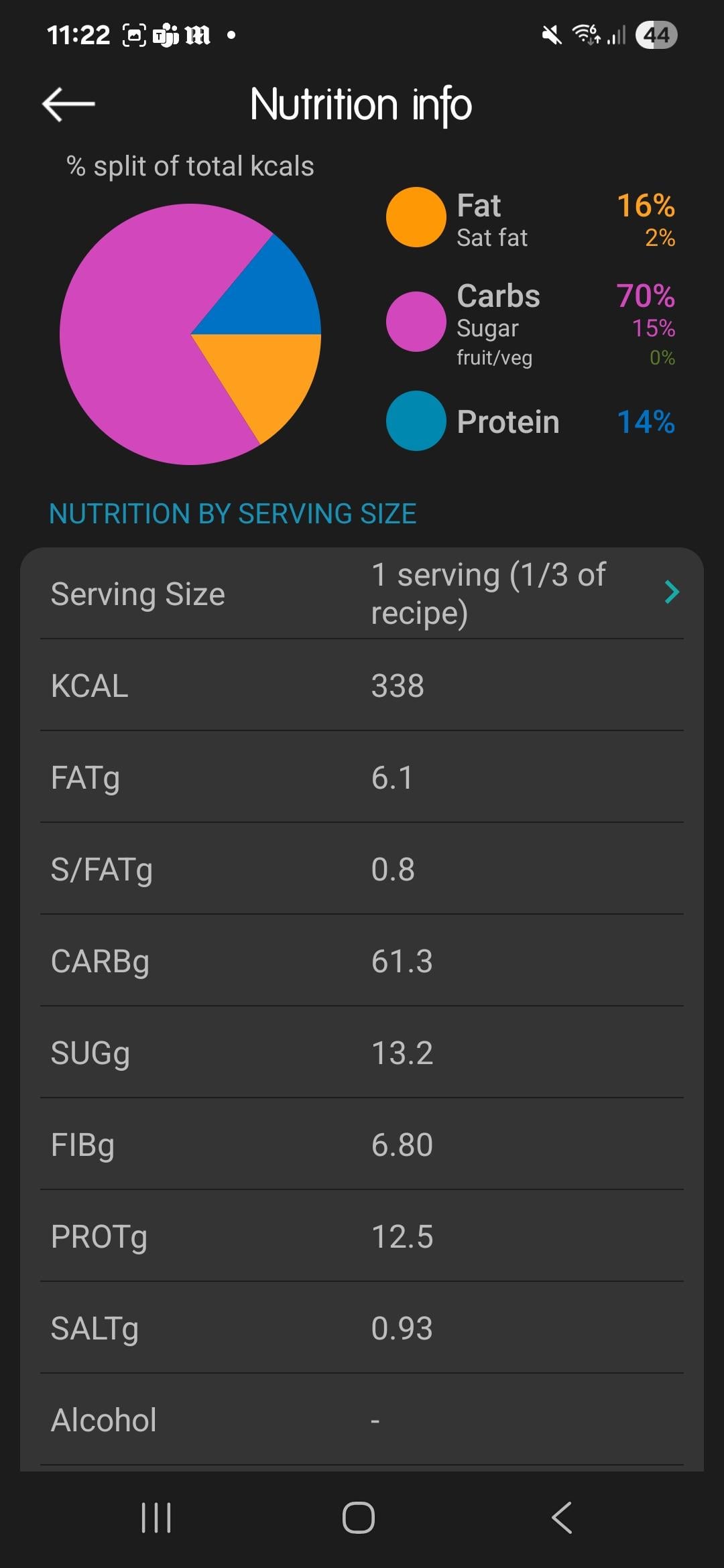Image resolution: width=724 pixels, height=1568 pixels.
Task: Go to the phone home screen
Action: [x=359, y=1518]
